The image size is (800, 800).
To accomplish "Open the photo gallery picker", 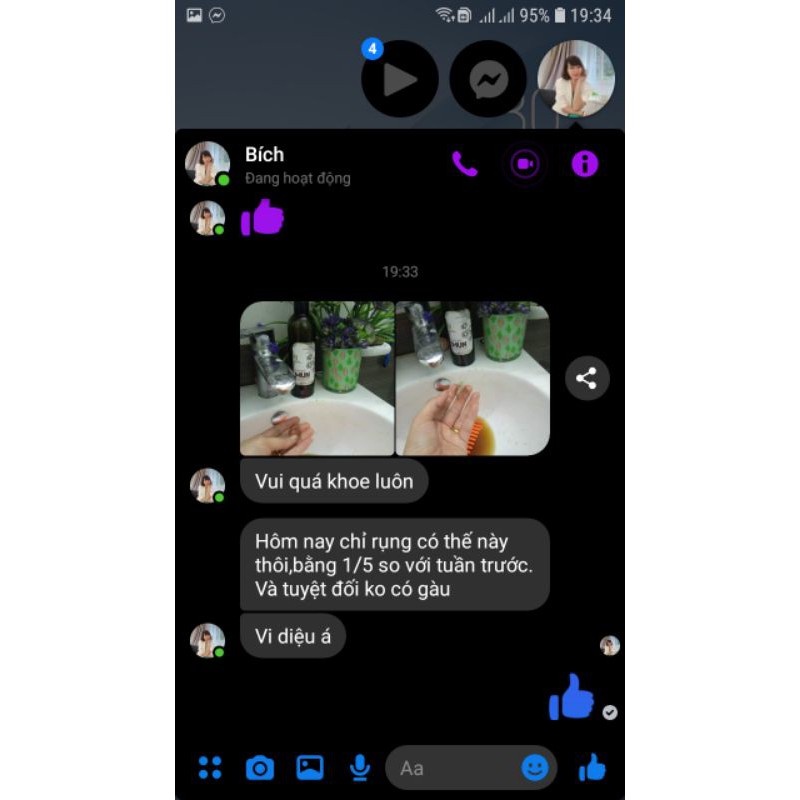I will (x=310, y=767).
